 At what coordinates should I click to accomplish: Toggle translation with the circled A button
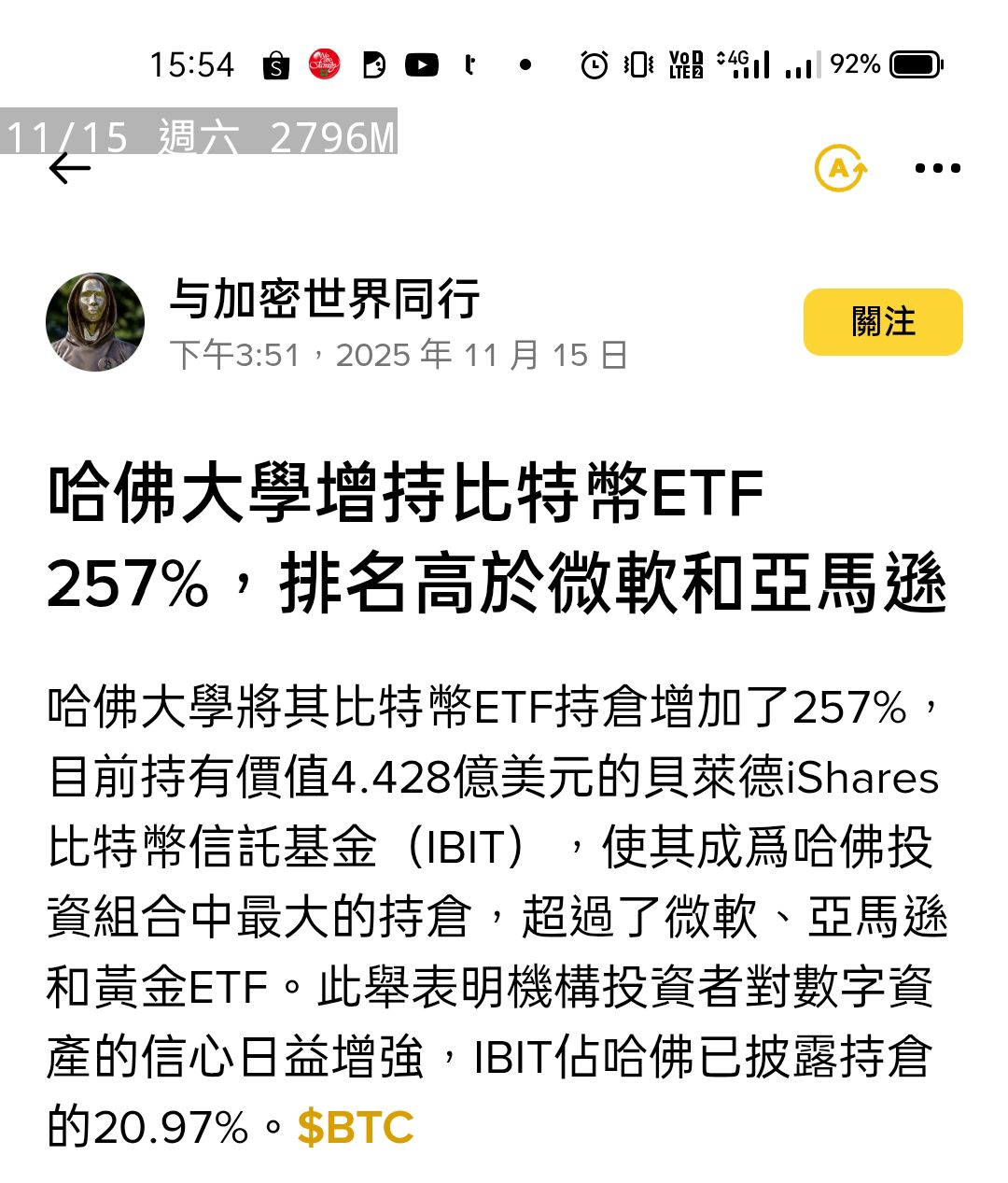click(841, 168)
